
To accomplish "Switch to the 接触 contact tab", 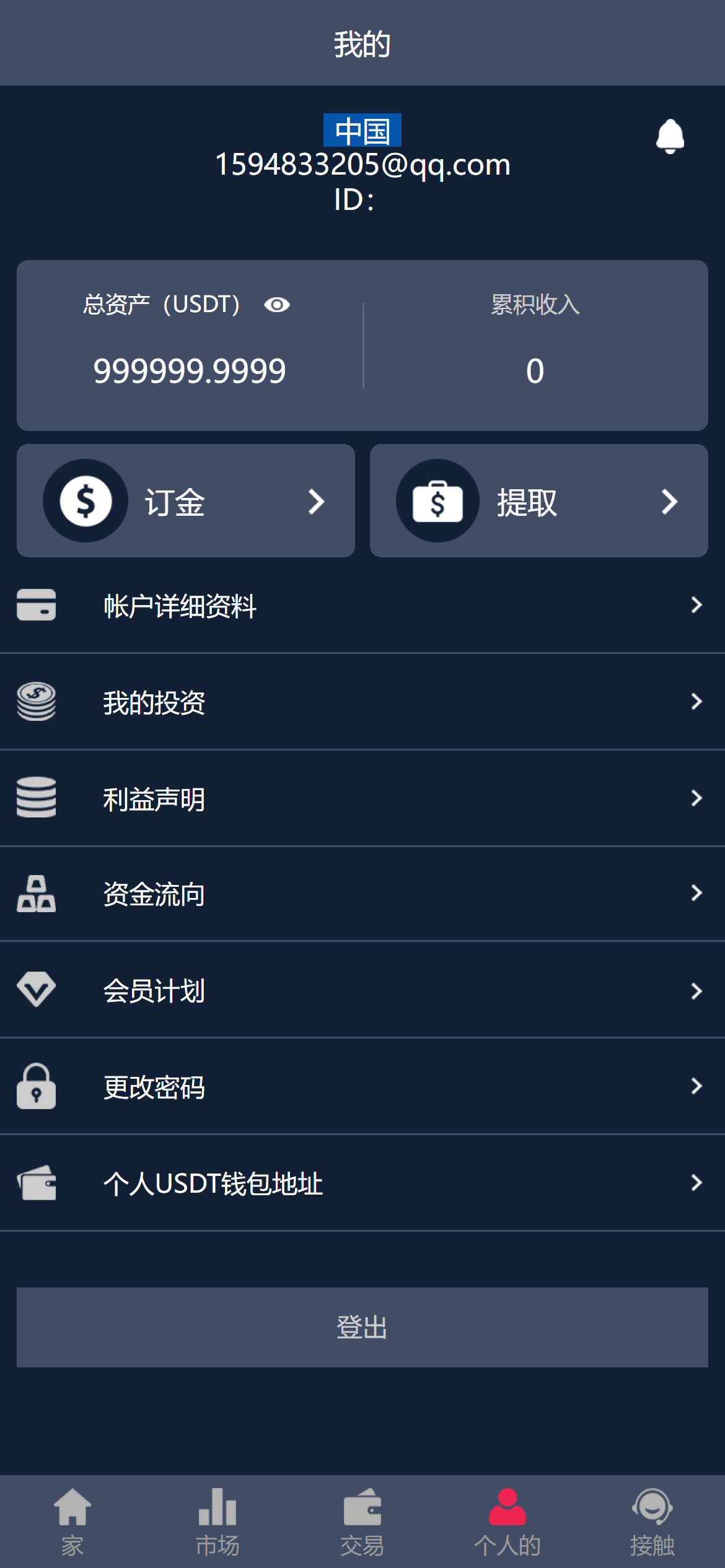I will (x=652, y=1522).
